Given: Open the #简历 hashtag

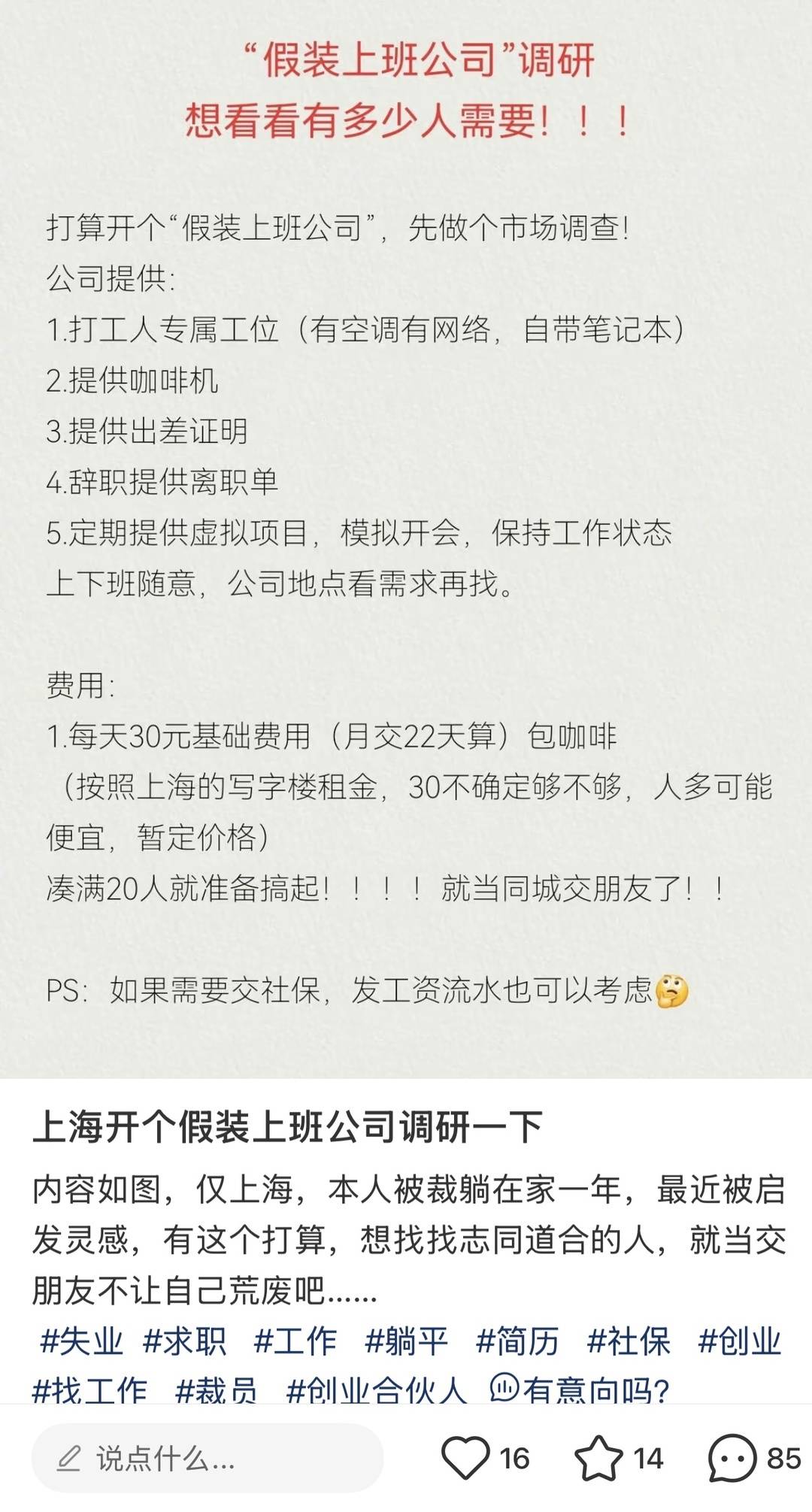Looking at the screenshot, I should 517,1341.
